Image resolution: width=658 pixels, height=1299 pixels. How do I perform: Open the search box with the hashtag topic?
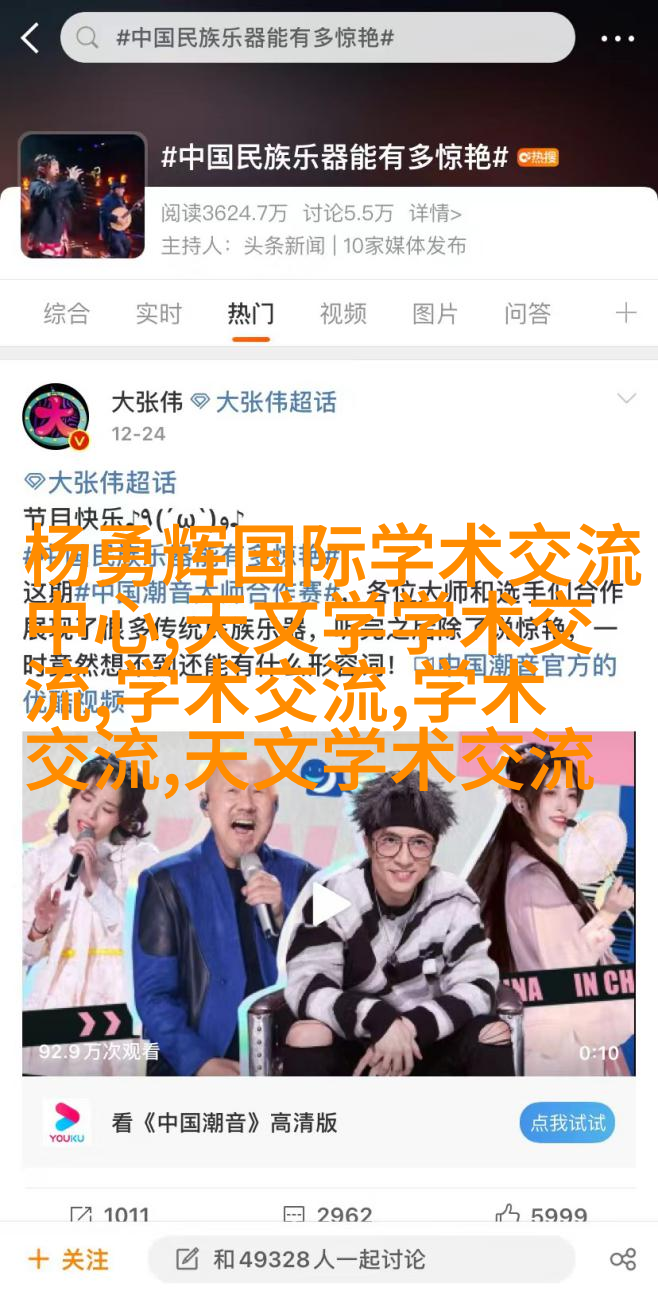317,39
